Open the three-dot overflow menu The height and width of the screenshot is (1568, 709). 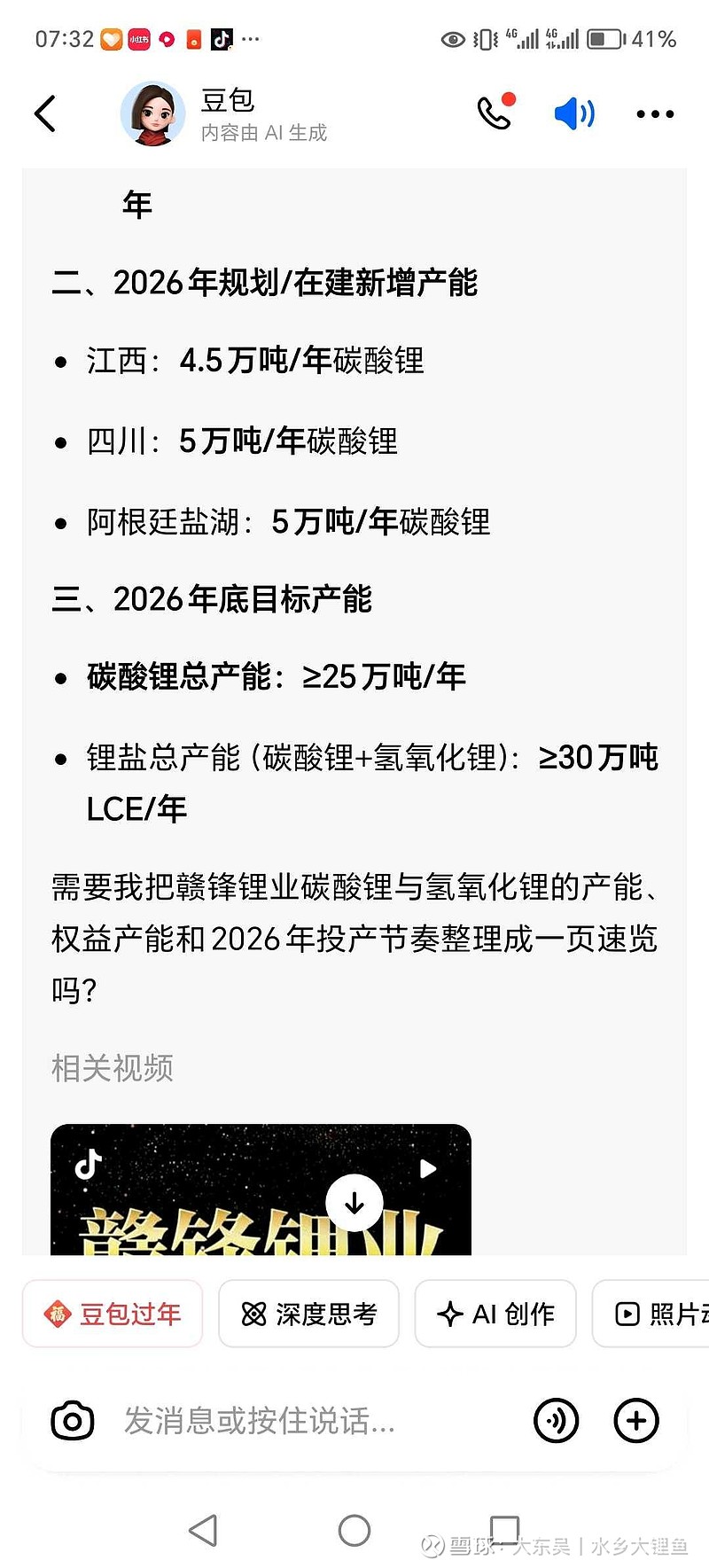point(655,113)
